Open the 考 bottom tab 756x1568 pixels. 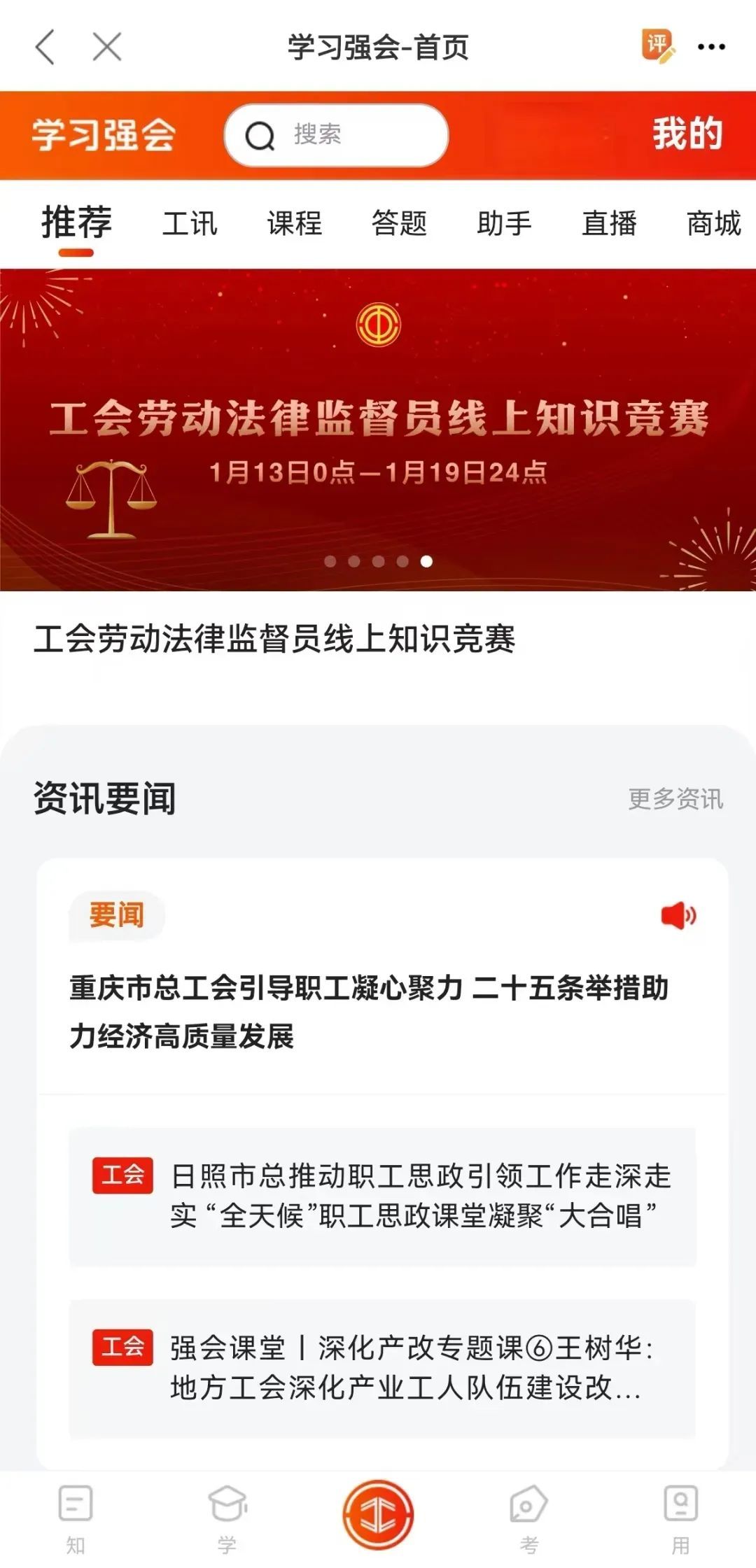(x=529, y=1516)
